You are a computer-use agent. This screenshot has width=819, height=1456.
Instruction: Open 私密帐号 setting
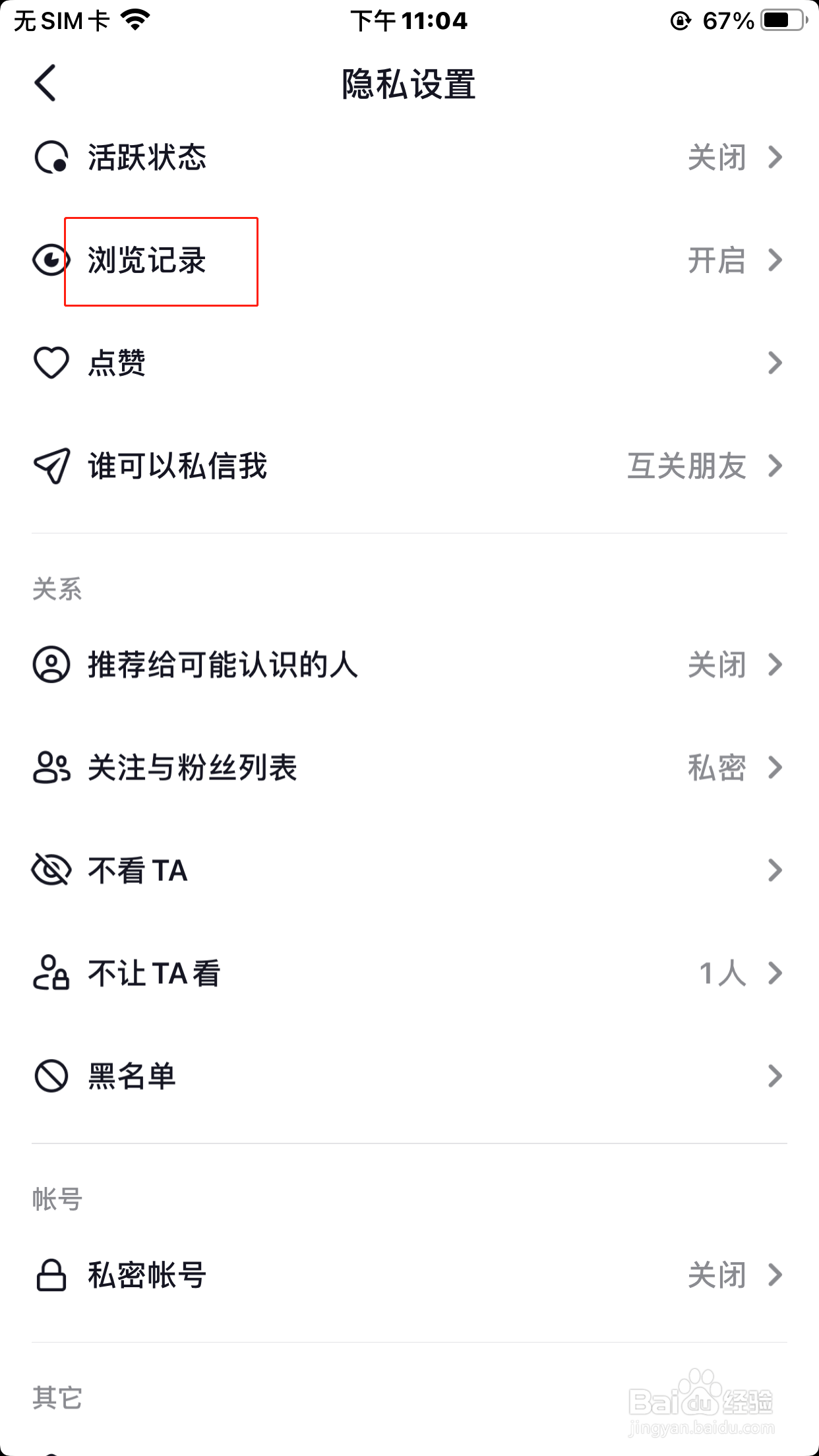[x=409, y=1275]
